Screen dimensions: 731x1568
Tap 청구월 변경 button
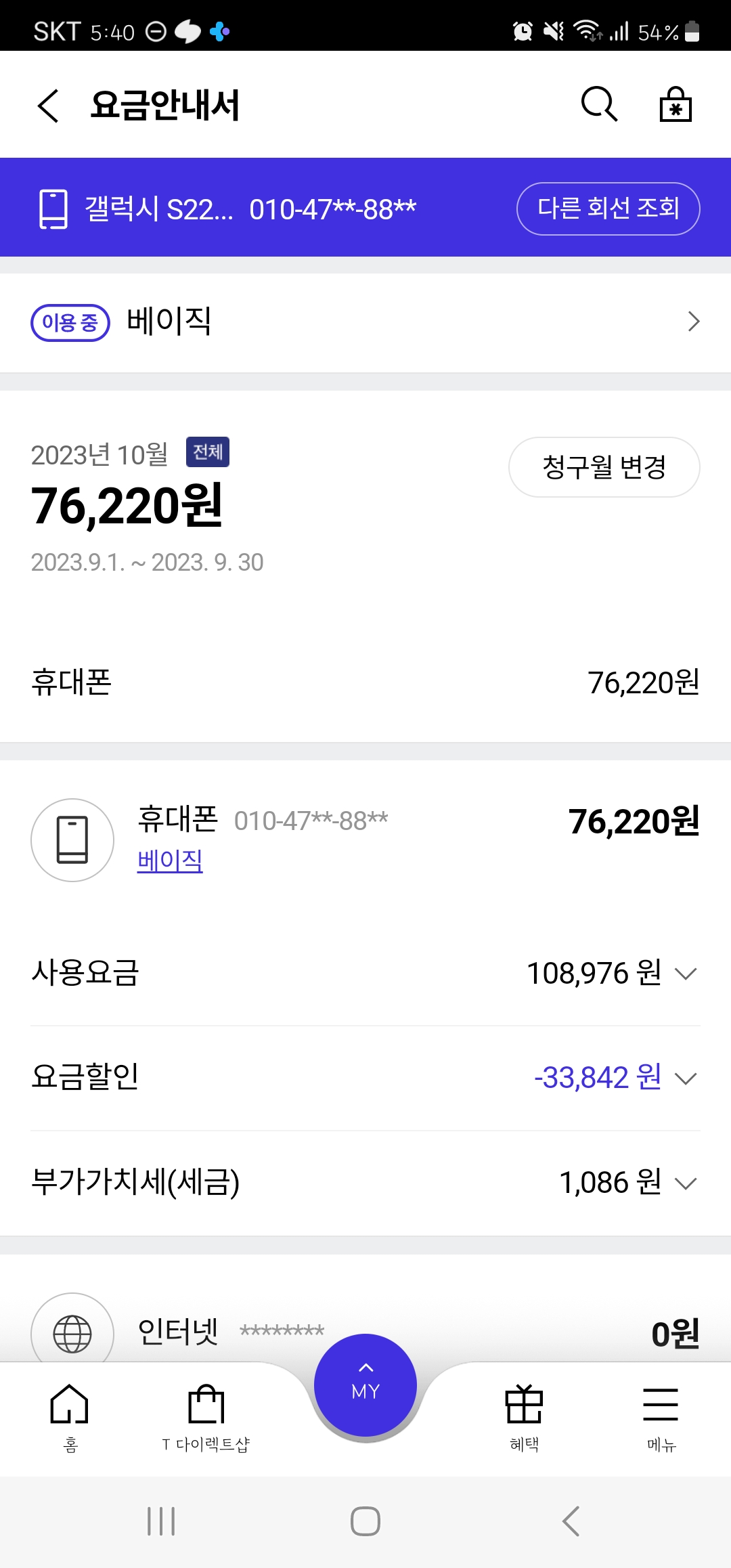coord(604,467)
